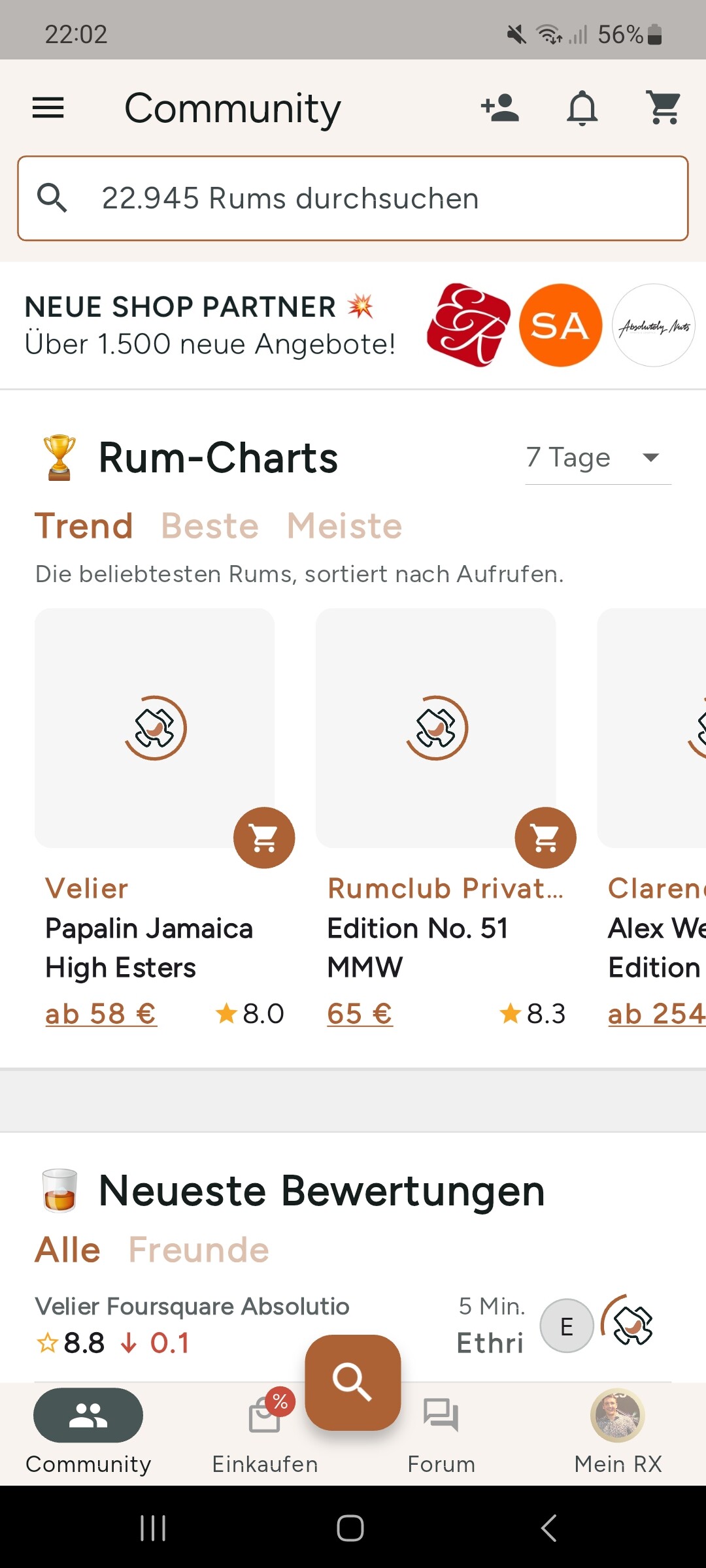Follow the 'ab 58 €' price link
This screenshot has width=706, height=1568.
[x=101, y=1014]
